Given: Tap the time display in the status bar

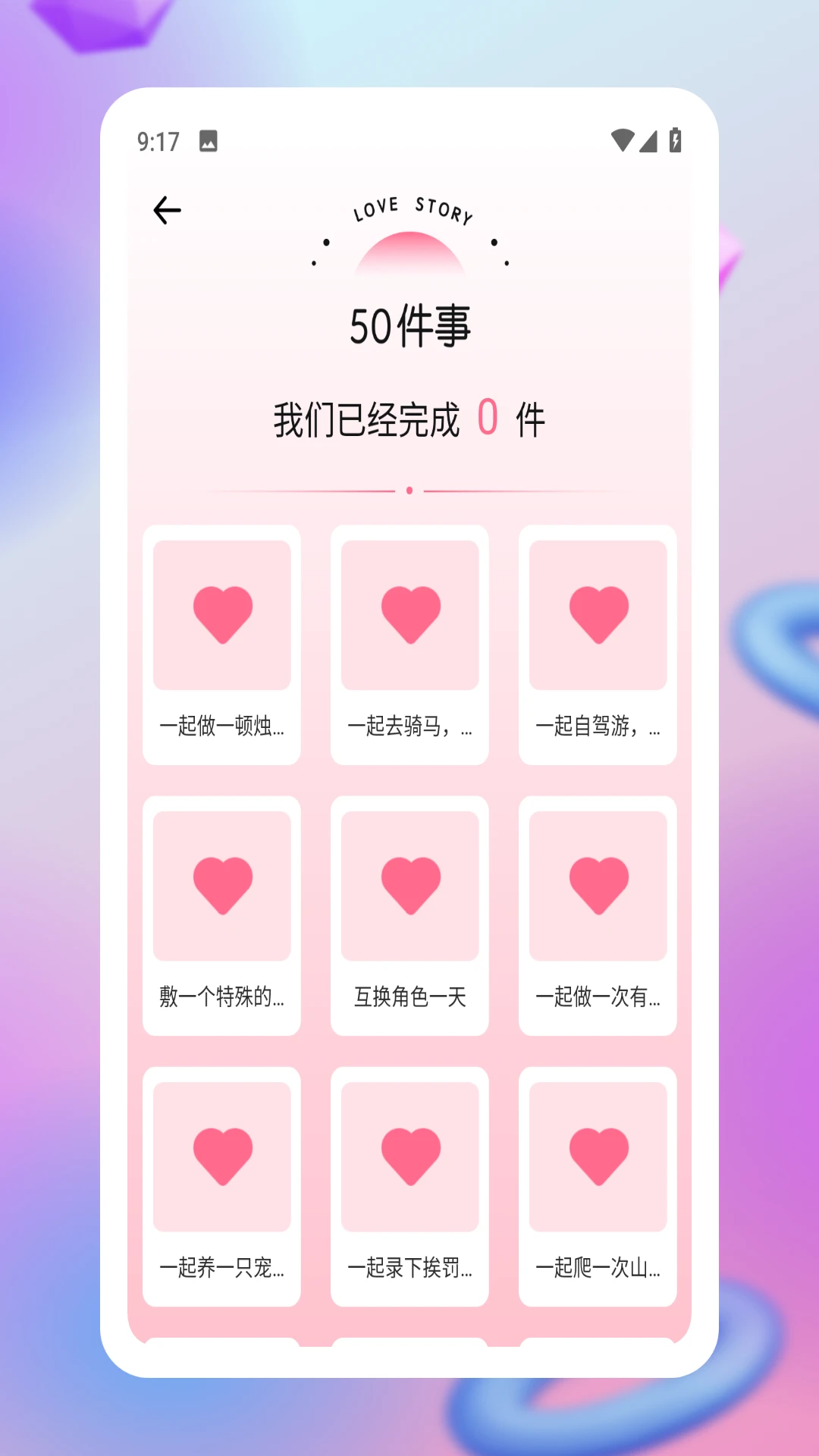Looking at the screenshot, I should coord(159,139).
